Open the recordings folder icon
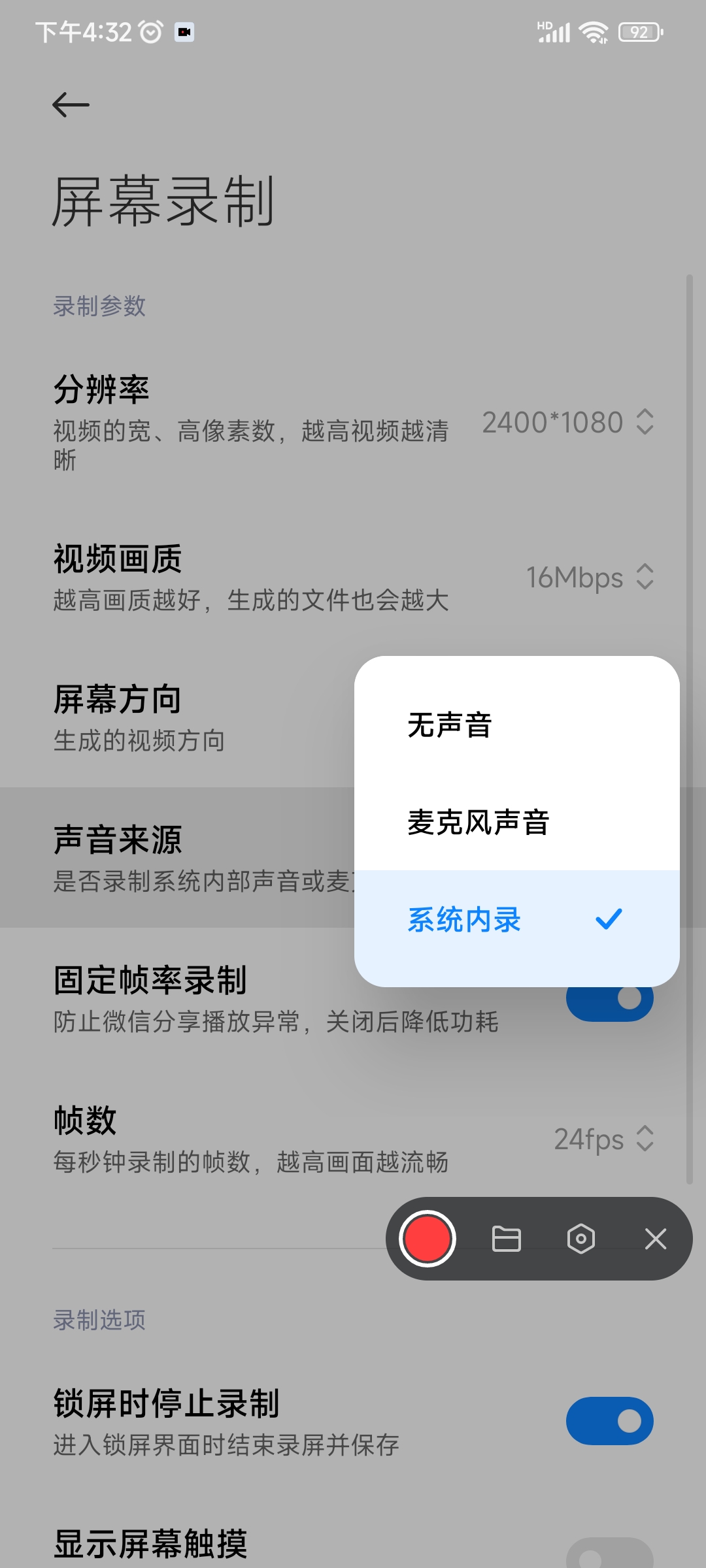This screenshot has height=1568, width=706. click(506, 1239)
